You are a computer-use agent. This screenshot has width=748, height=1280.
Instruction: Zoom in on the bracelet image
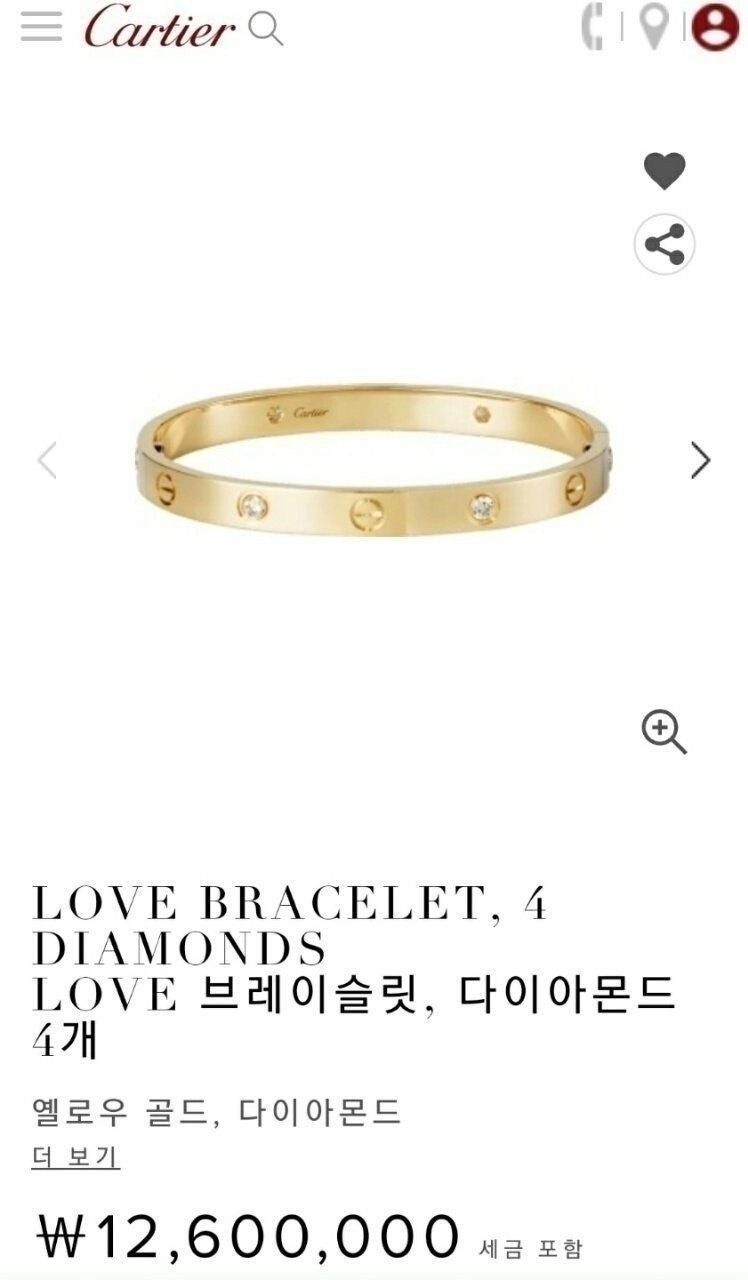click(x=664, y=732)
